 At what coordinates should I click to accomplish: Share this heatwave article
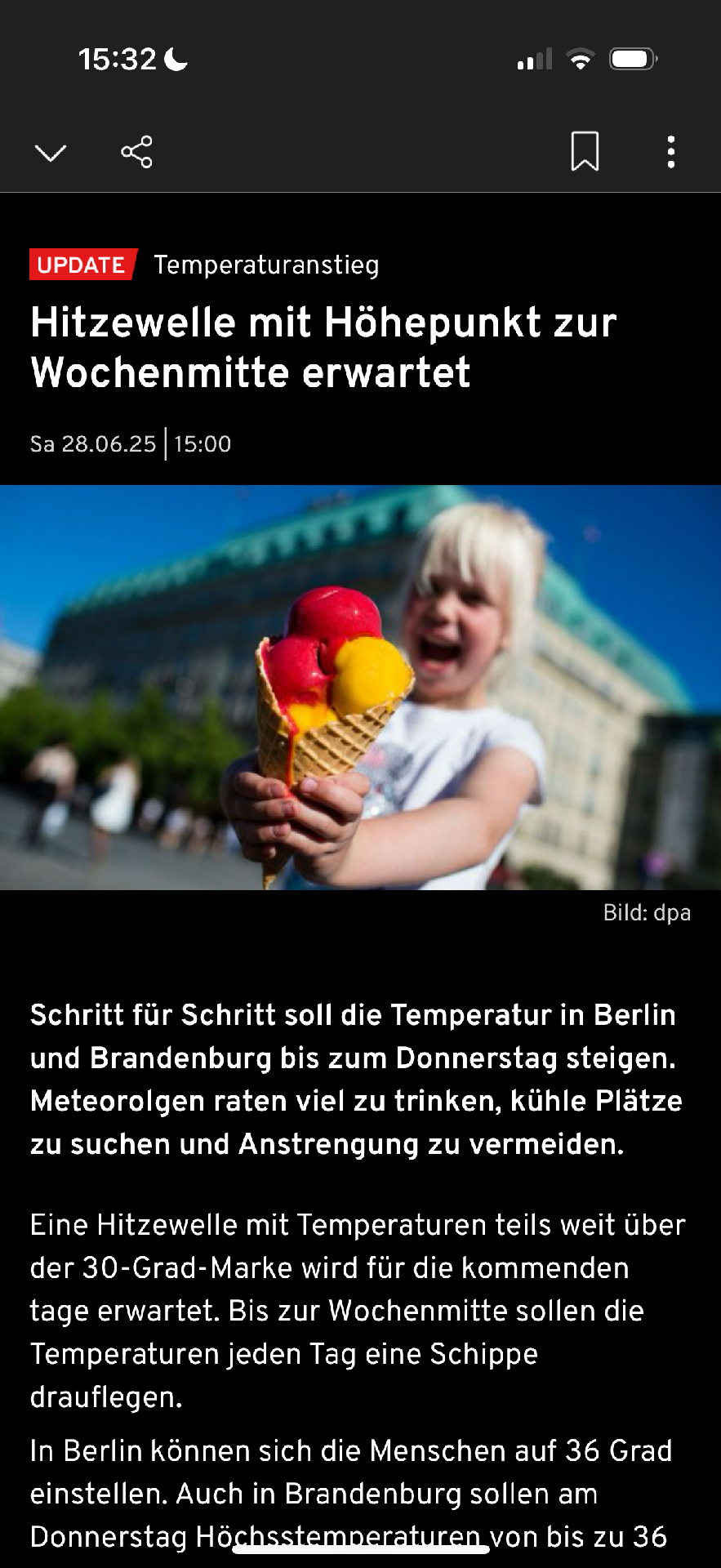[x=136, y=152]
